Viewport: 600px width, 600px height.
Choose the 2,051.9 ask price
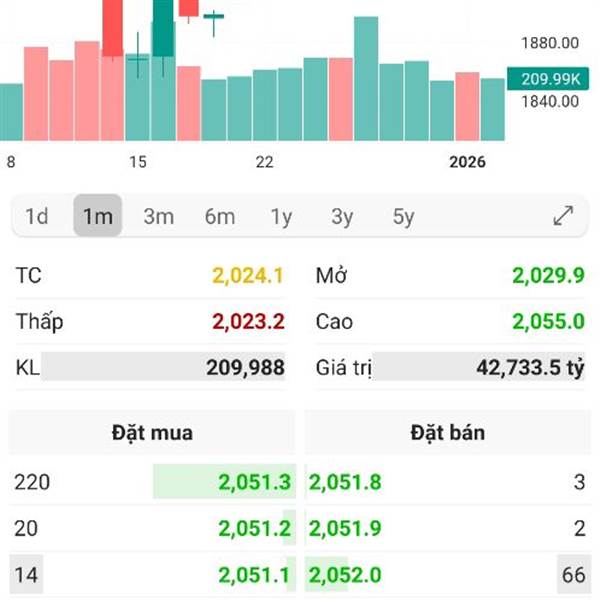(346, 529)
